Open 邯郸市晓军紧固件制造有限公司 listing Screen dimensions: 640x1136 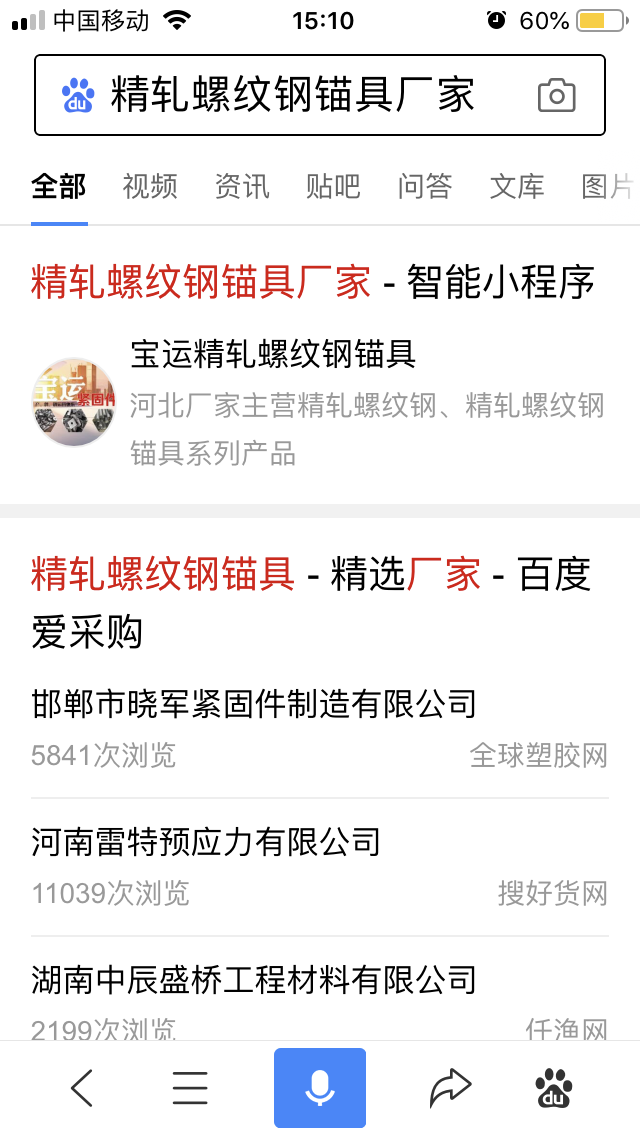point(253,704)
